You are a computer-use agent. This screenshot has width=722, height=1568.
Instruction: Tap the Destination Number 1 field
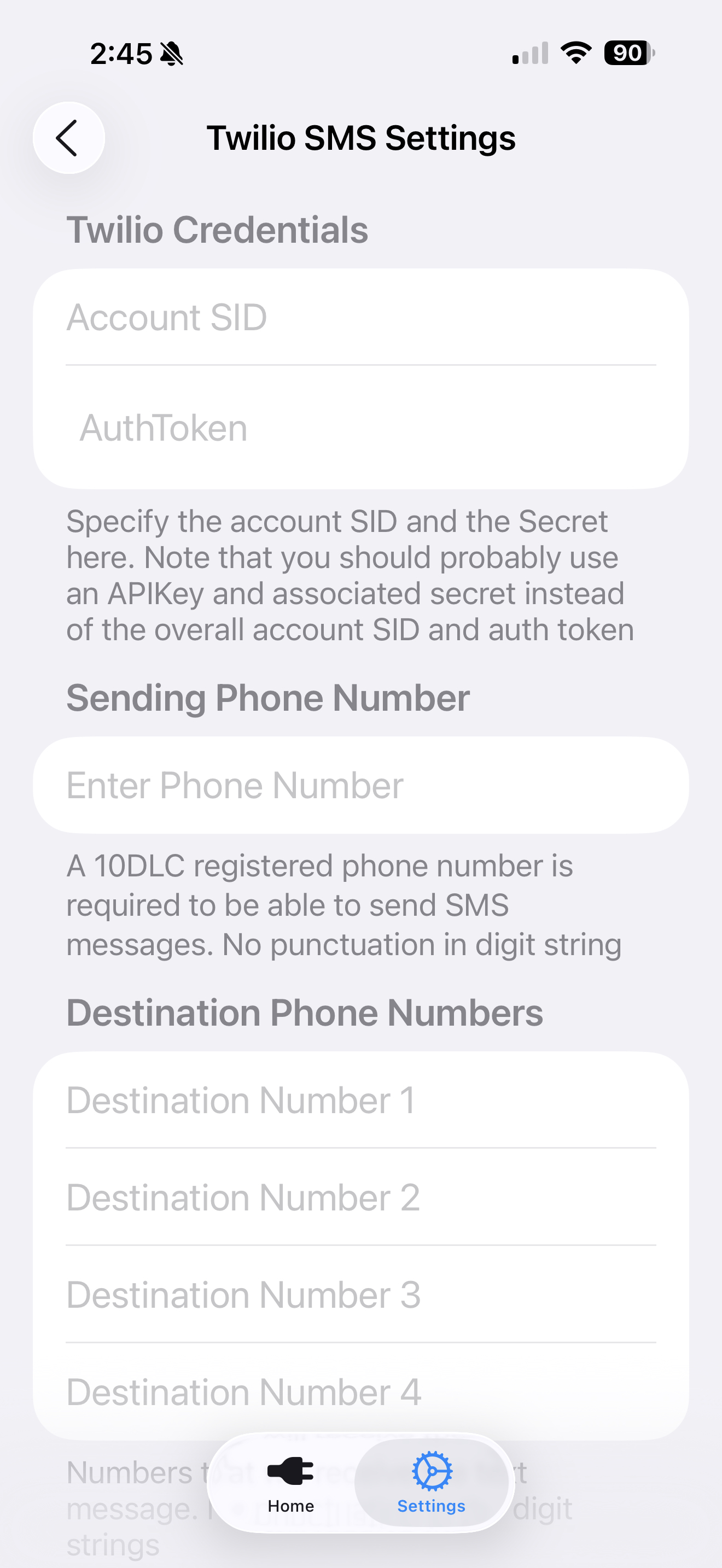[360, 1100]
